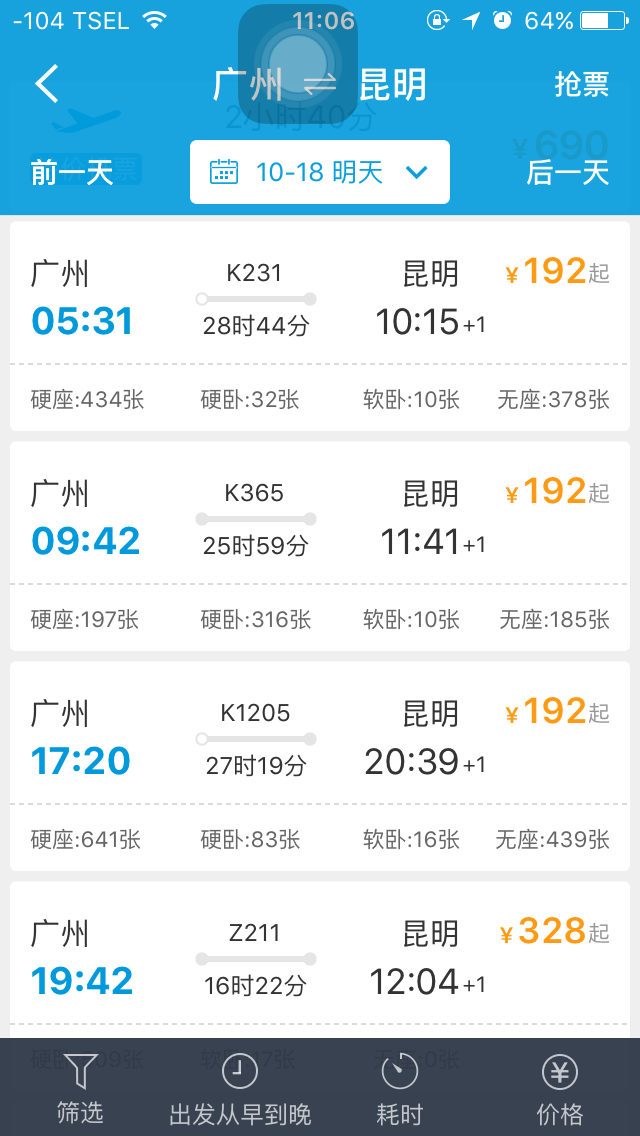View train Z211 departing 19:42

[320, 960]
